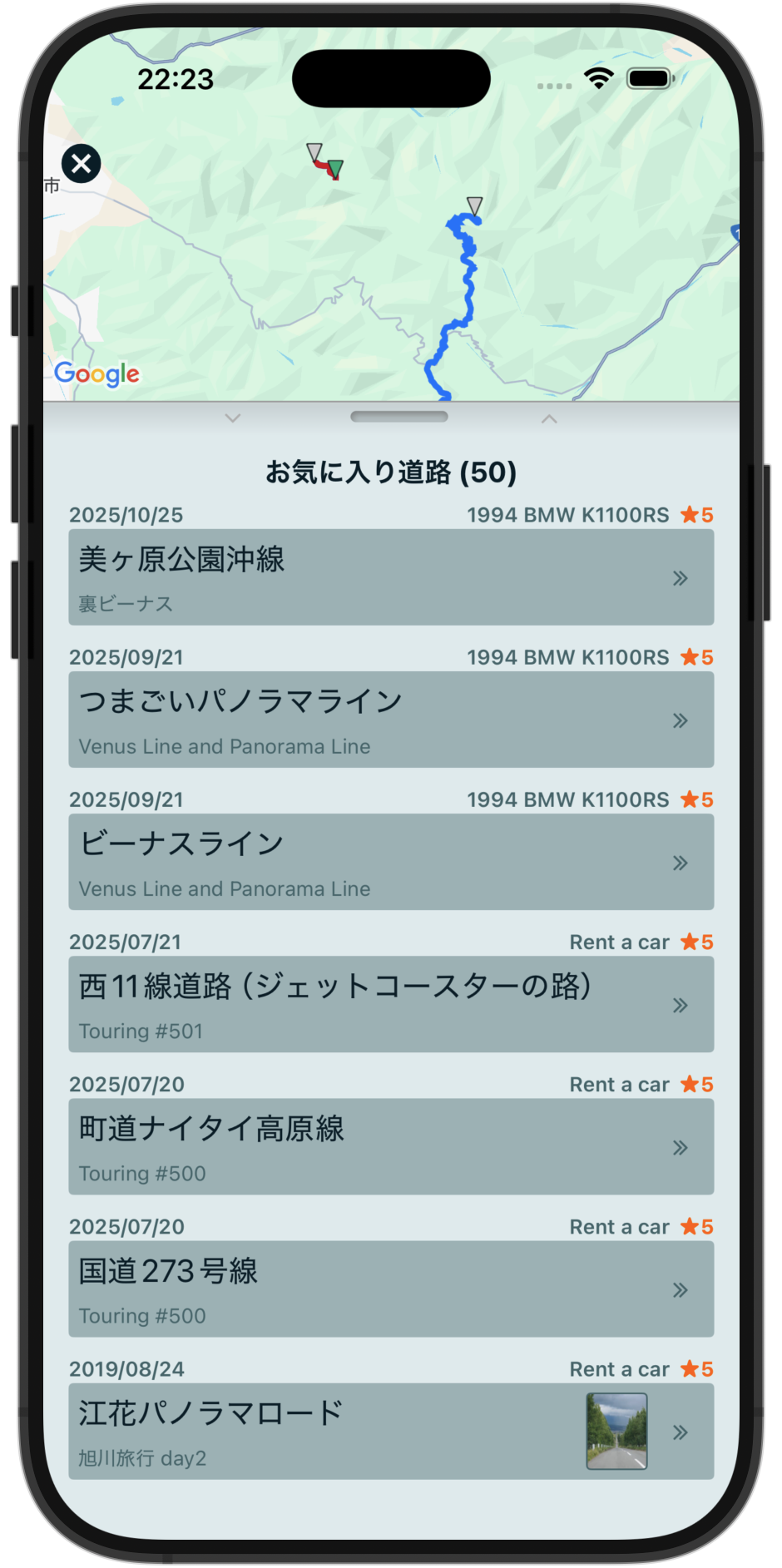Open 町道ナイタイ高原線 with its expand arrows
The width and height of the screenshot is (782, 1568).
[681, 1146]
